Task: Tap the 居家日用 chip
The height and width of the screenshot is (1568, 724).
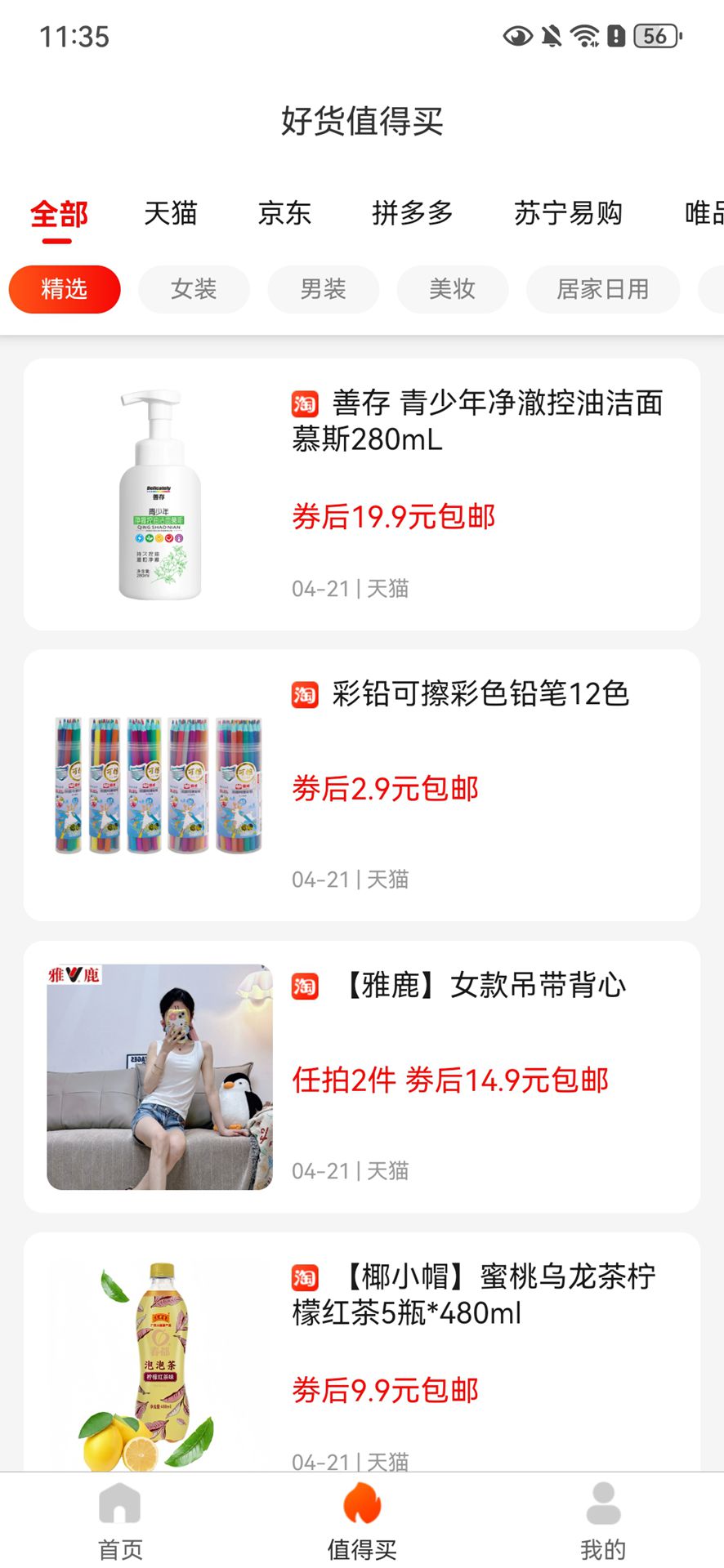Action: pyautogui.click(x=602, y=289)
